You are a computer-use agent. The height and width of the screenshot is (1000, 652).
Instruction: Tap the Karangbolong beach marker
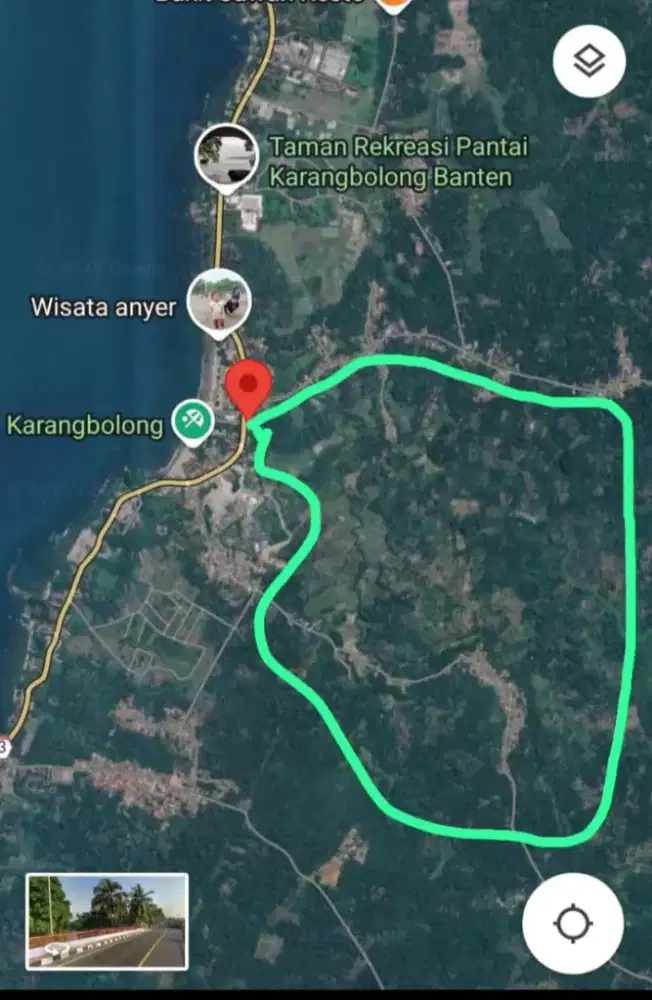[190, 422]
